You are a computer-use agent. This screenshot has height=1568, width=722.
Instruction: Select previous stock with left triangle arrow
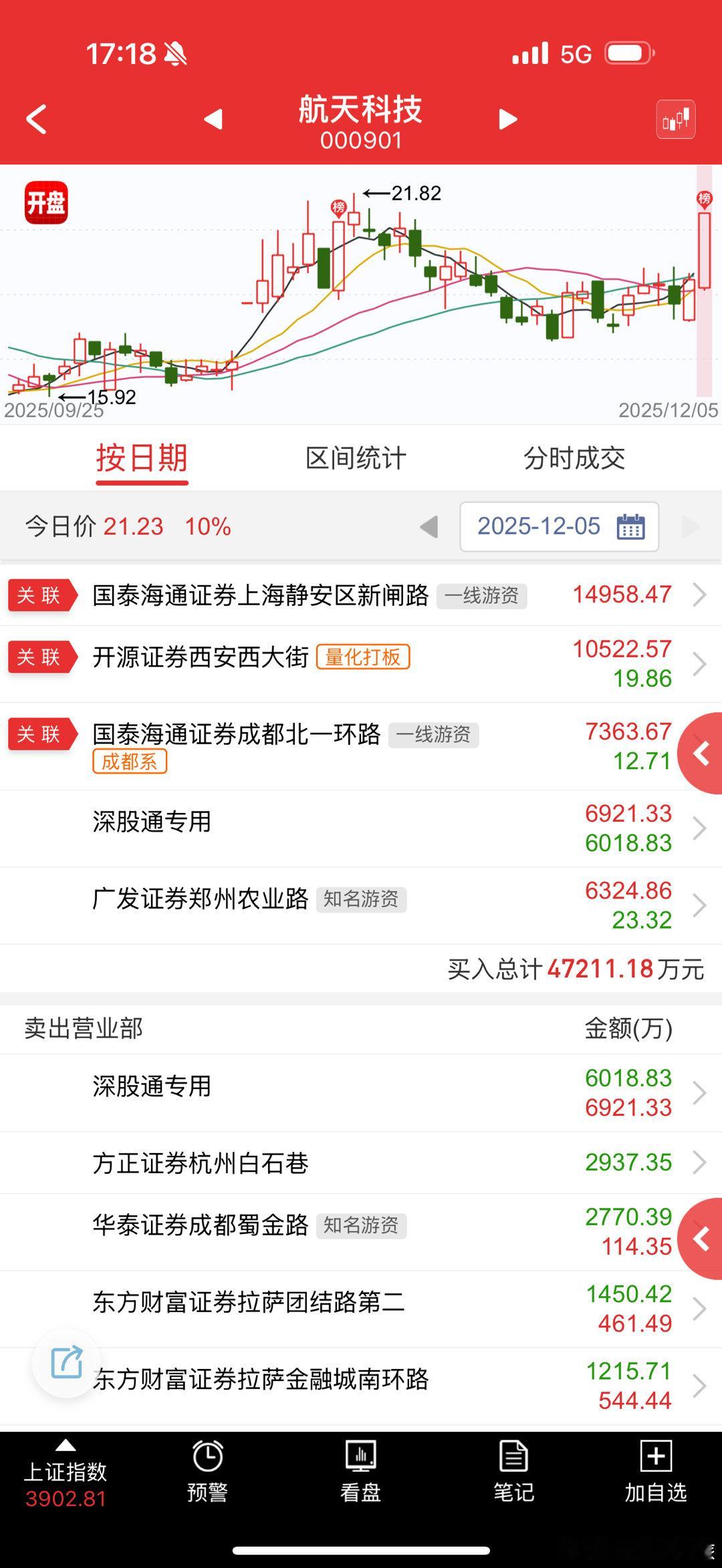[x=213, y=119]
